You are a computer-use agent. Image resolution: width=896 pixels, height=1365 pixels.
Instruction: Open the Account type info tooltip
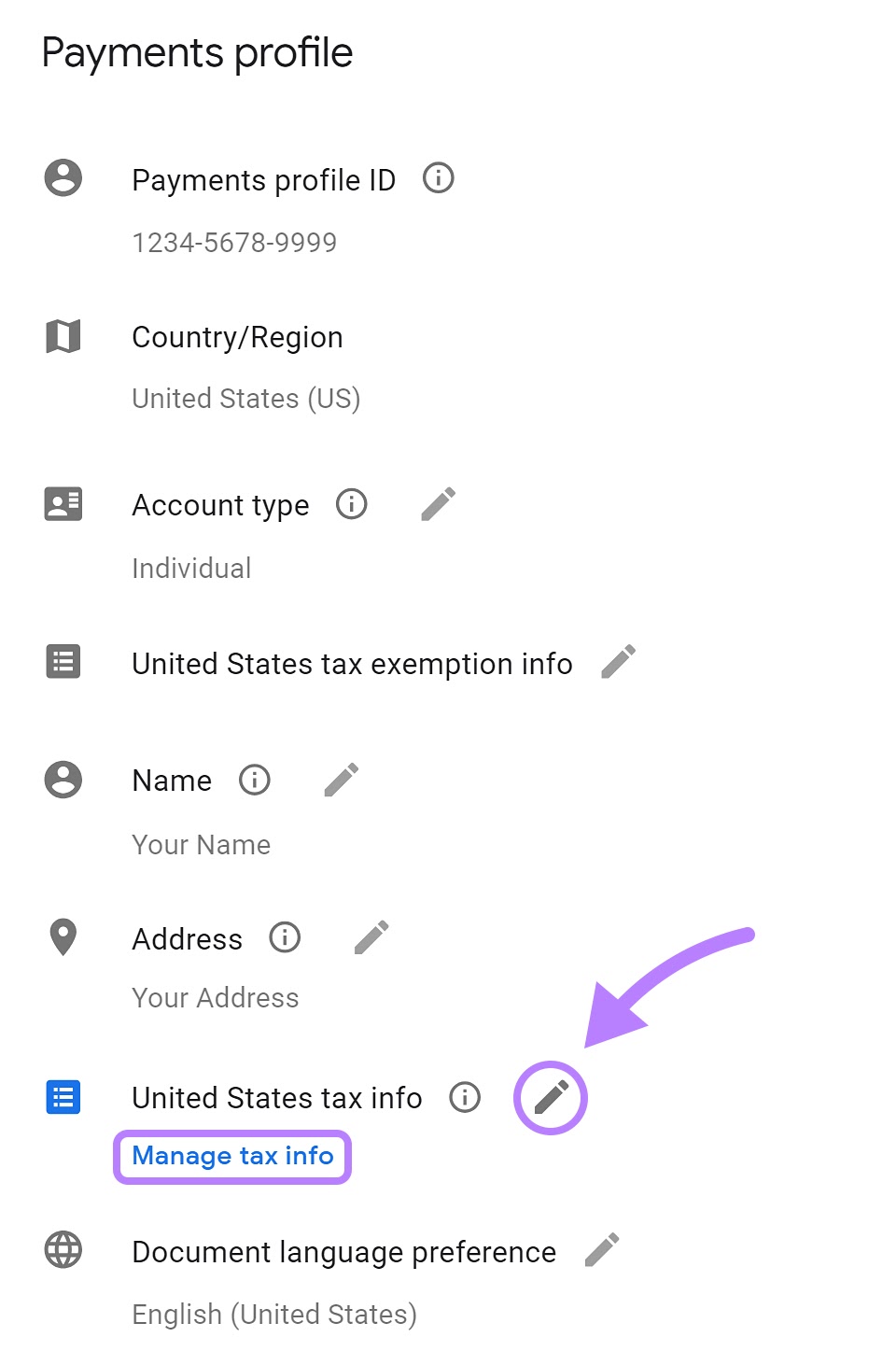click(351, 504)
